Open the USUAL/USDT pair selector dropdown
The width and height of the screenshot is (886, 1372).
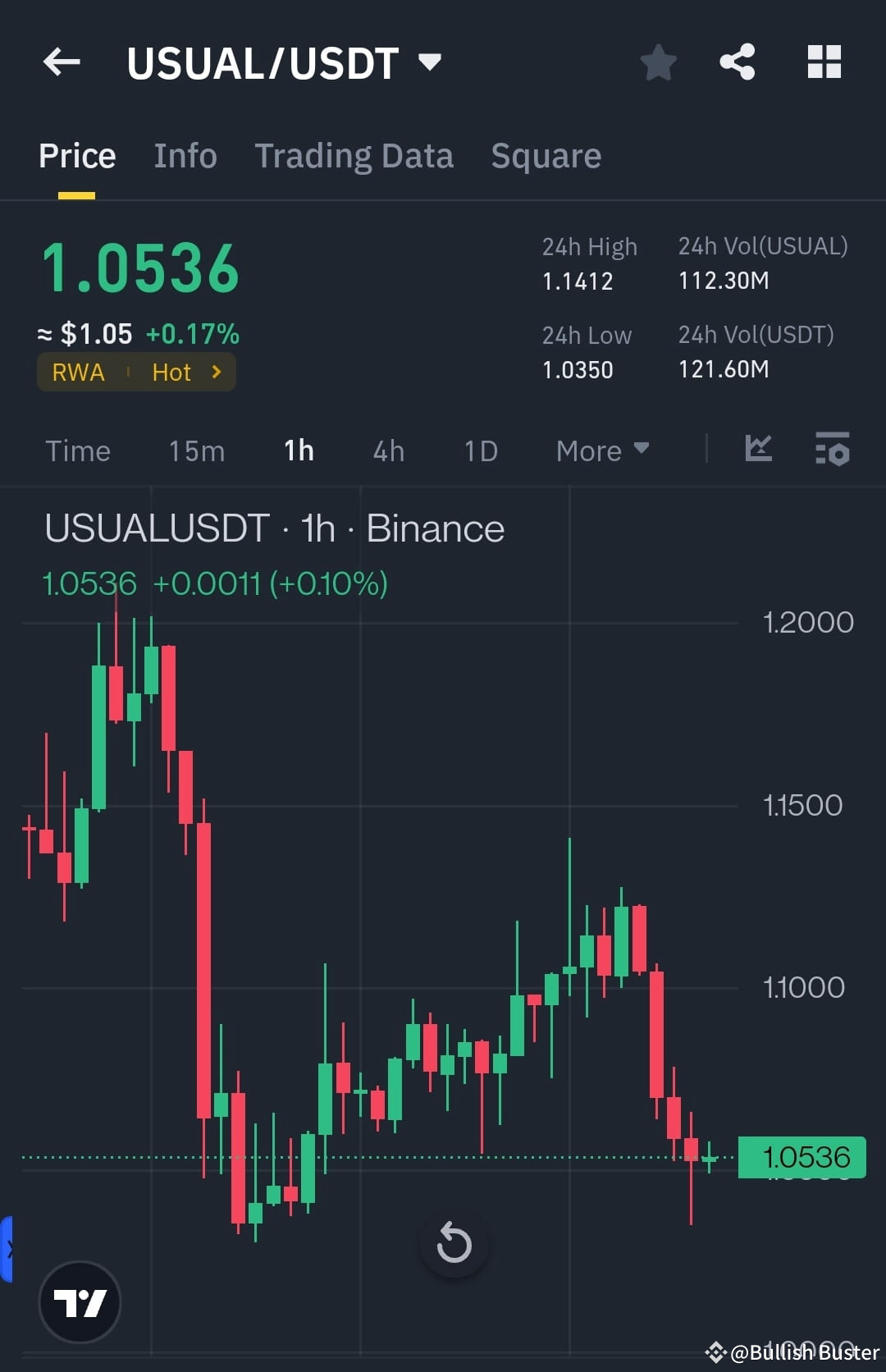point(429,62)
